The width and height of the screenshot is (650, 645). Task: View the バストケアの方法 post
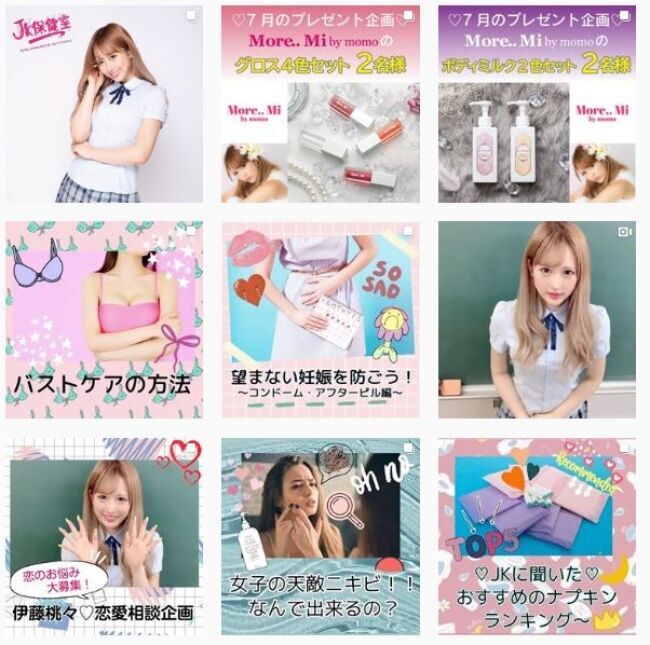(x=104, y=319)
